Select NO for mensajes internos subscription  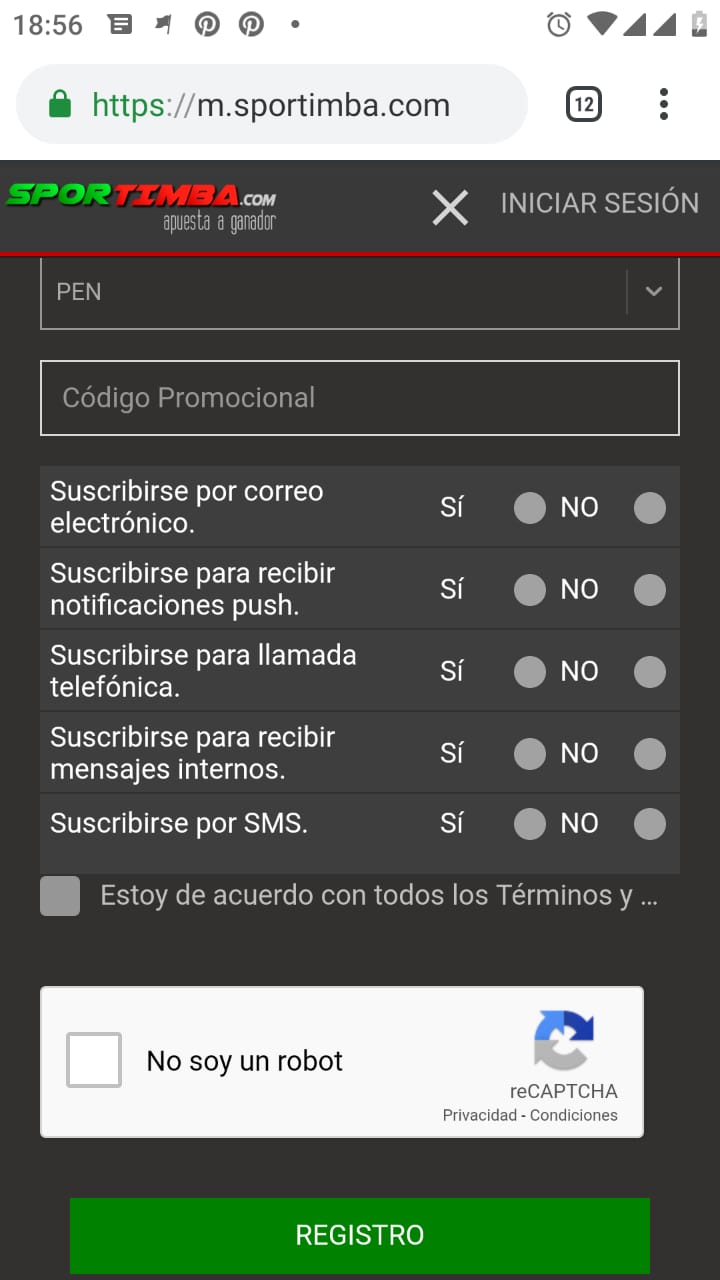pyautogui.click(x=649, y=754)
